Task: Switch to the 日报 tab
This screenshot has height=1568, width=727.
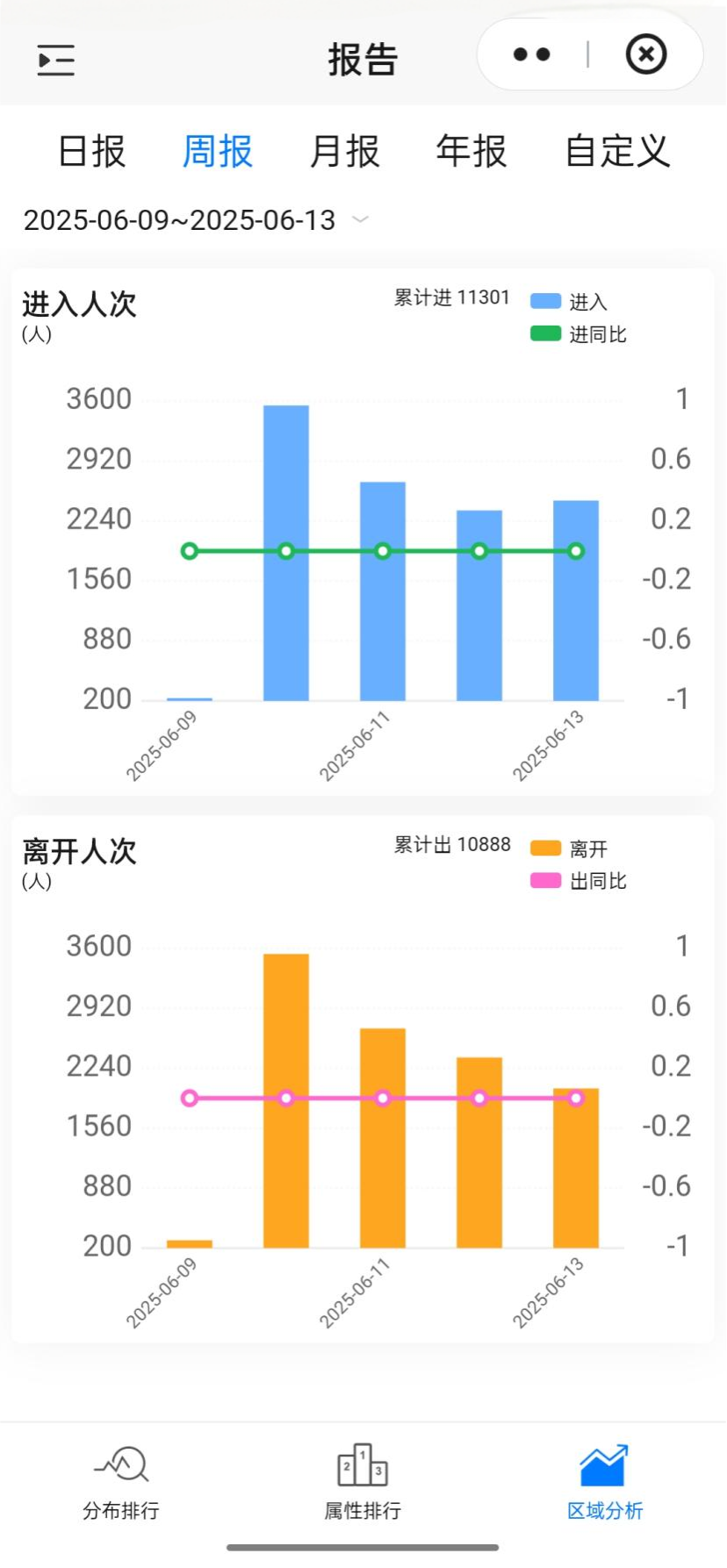Action: click(92, 151)
